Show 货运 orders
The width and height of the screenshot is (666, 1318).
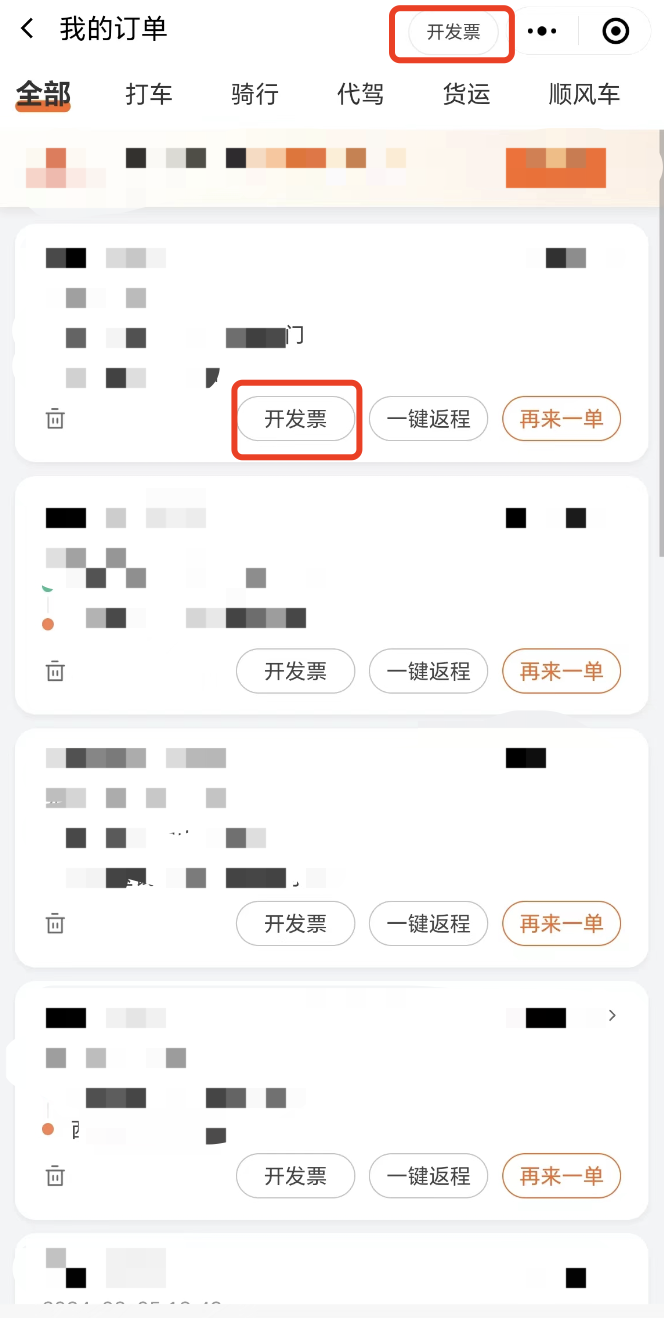(466, 94)
